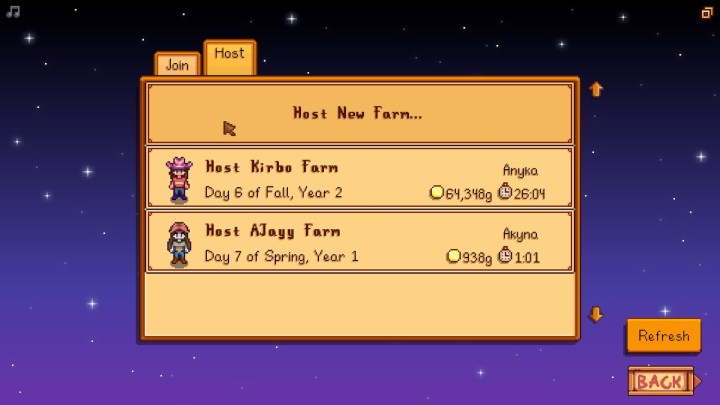The image size is (720, 405).
Task: Toggle windowed mode icon
Action: [707, 12]
